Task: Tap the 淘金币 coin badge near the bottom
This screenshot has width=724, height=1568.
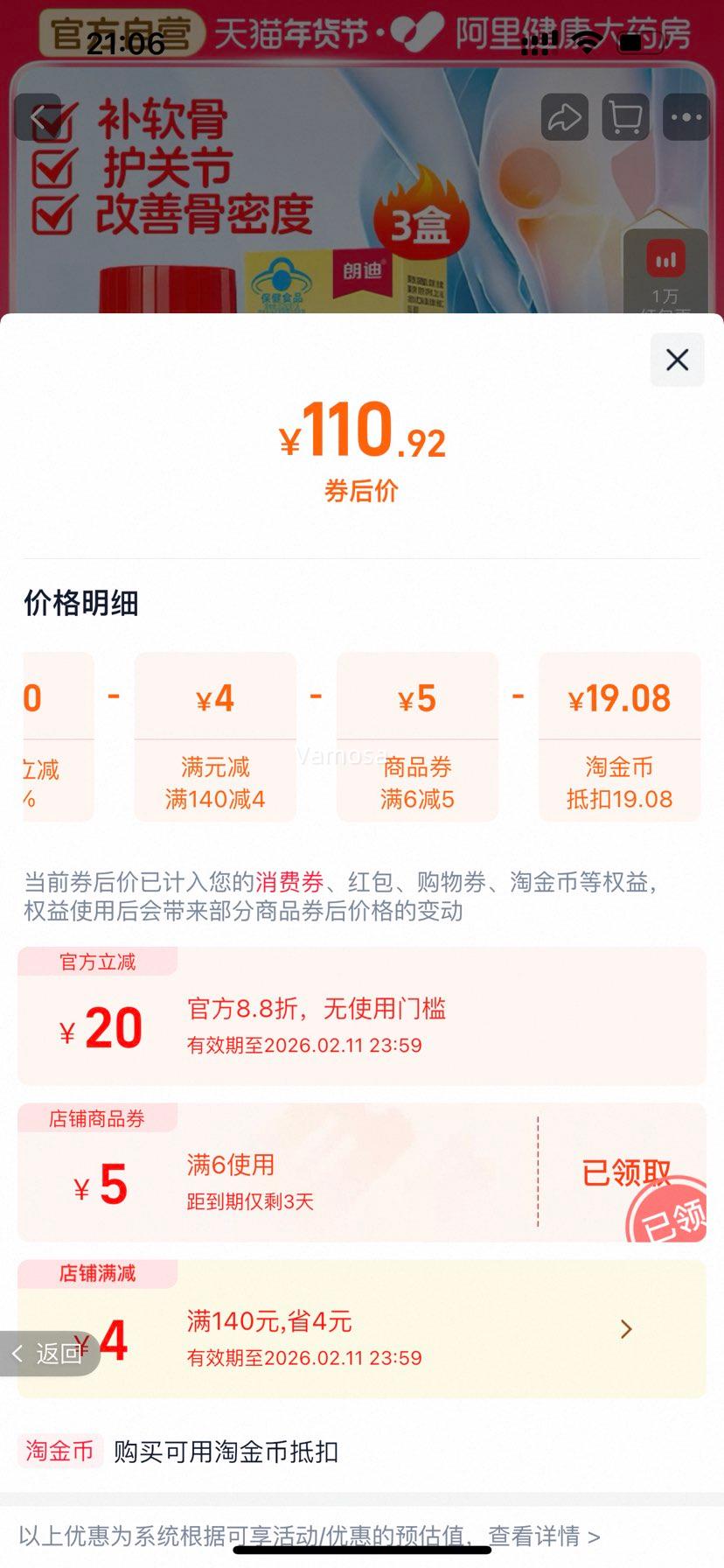Action: pyautogui.click(x=59, y=1451)
